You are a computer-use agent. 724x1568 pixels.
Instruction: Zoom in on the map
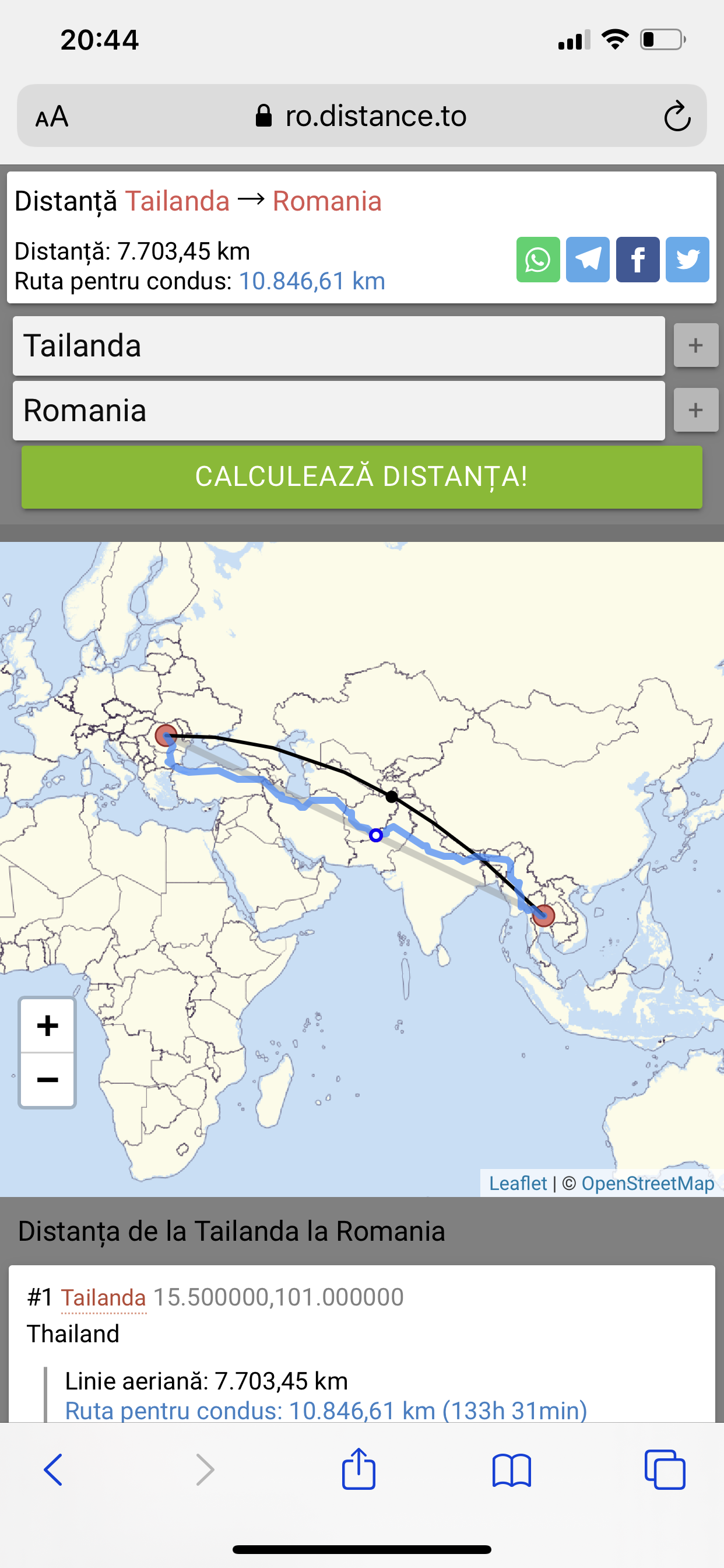[x=47, y=1025]
